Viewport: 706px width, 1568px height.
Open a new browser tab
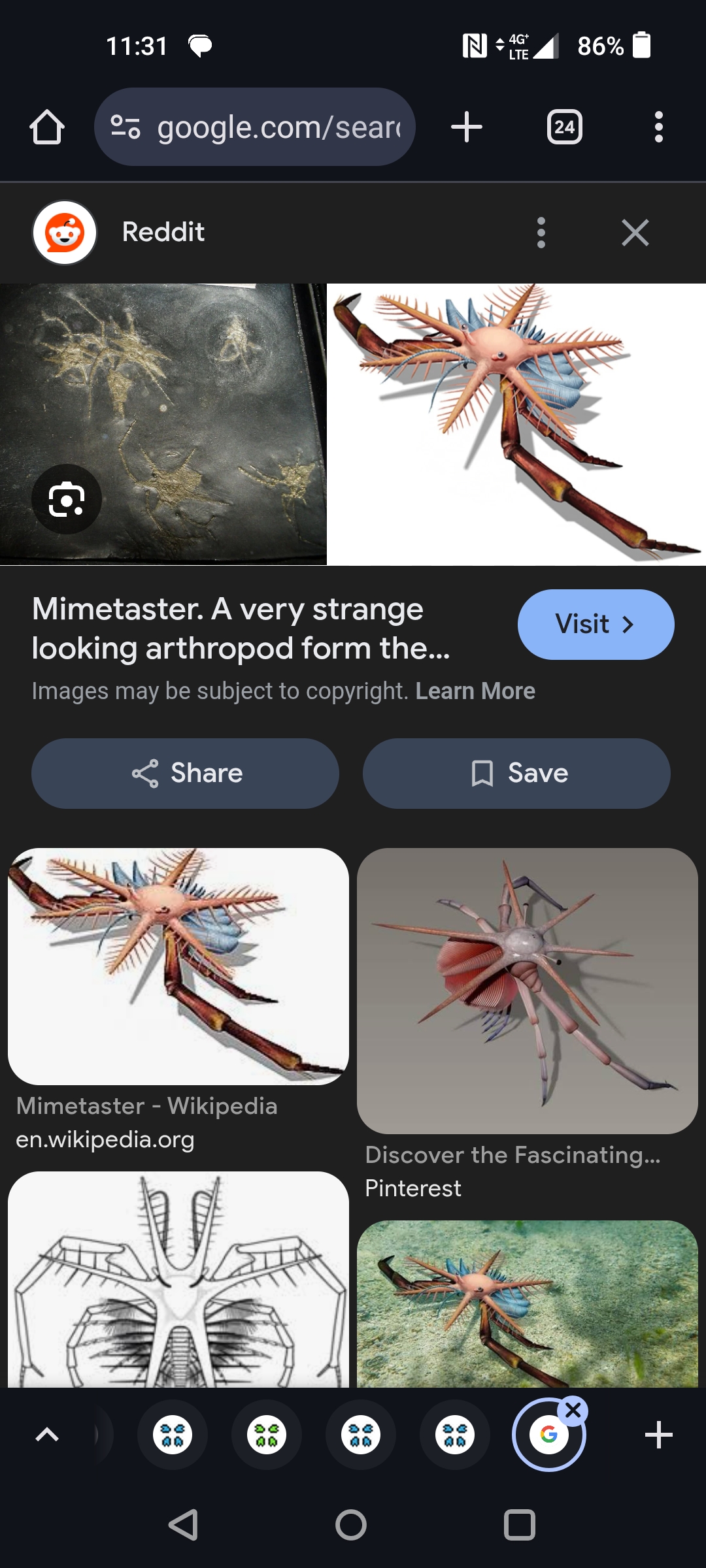pos(467,127)
